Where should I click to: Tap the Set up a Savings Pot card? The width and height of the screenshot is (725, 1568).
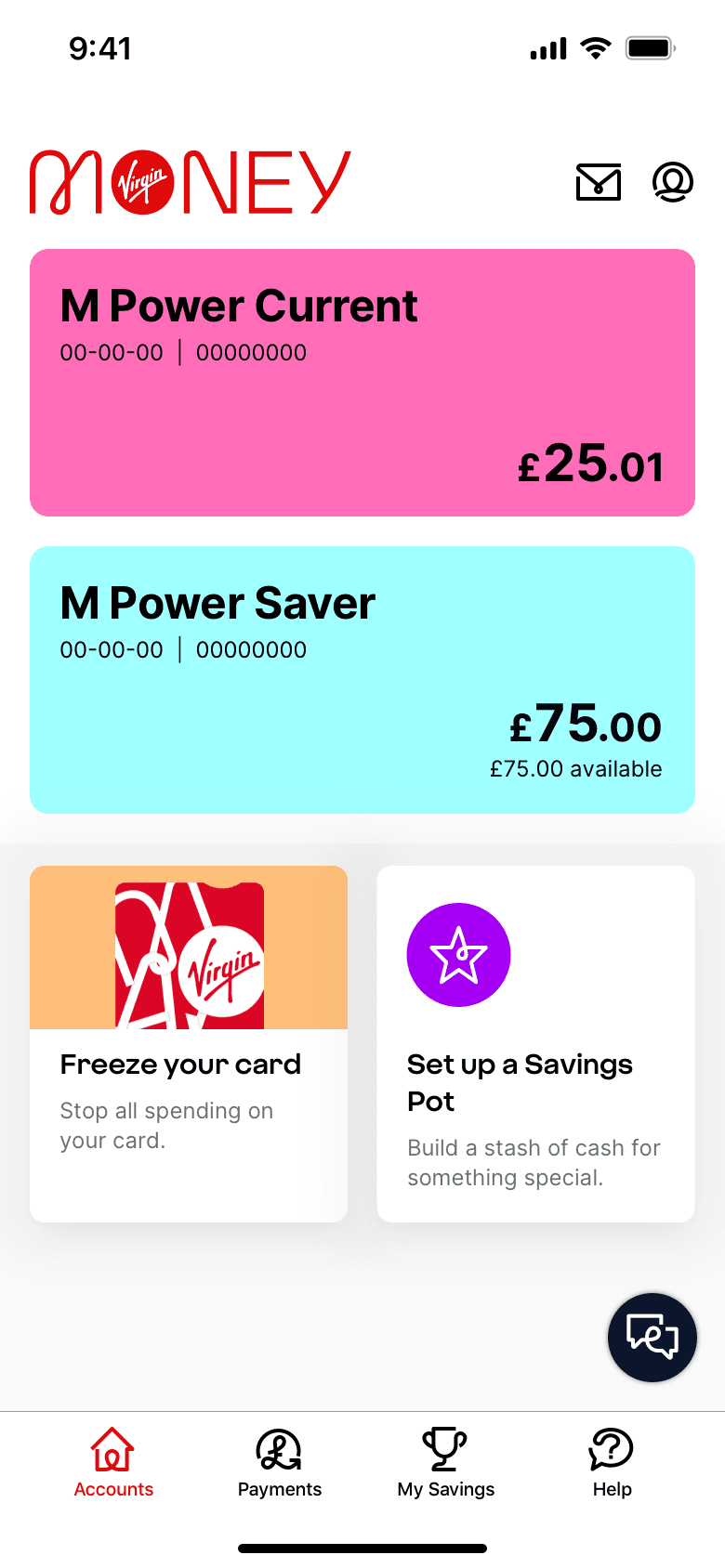[x=535, y=1043]
